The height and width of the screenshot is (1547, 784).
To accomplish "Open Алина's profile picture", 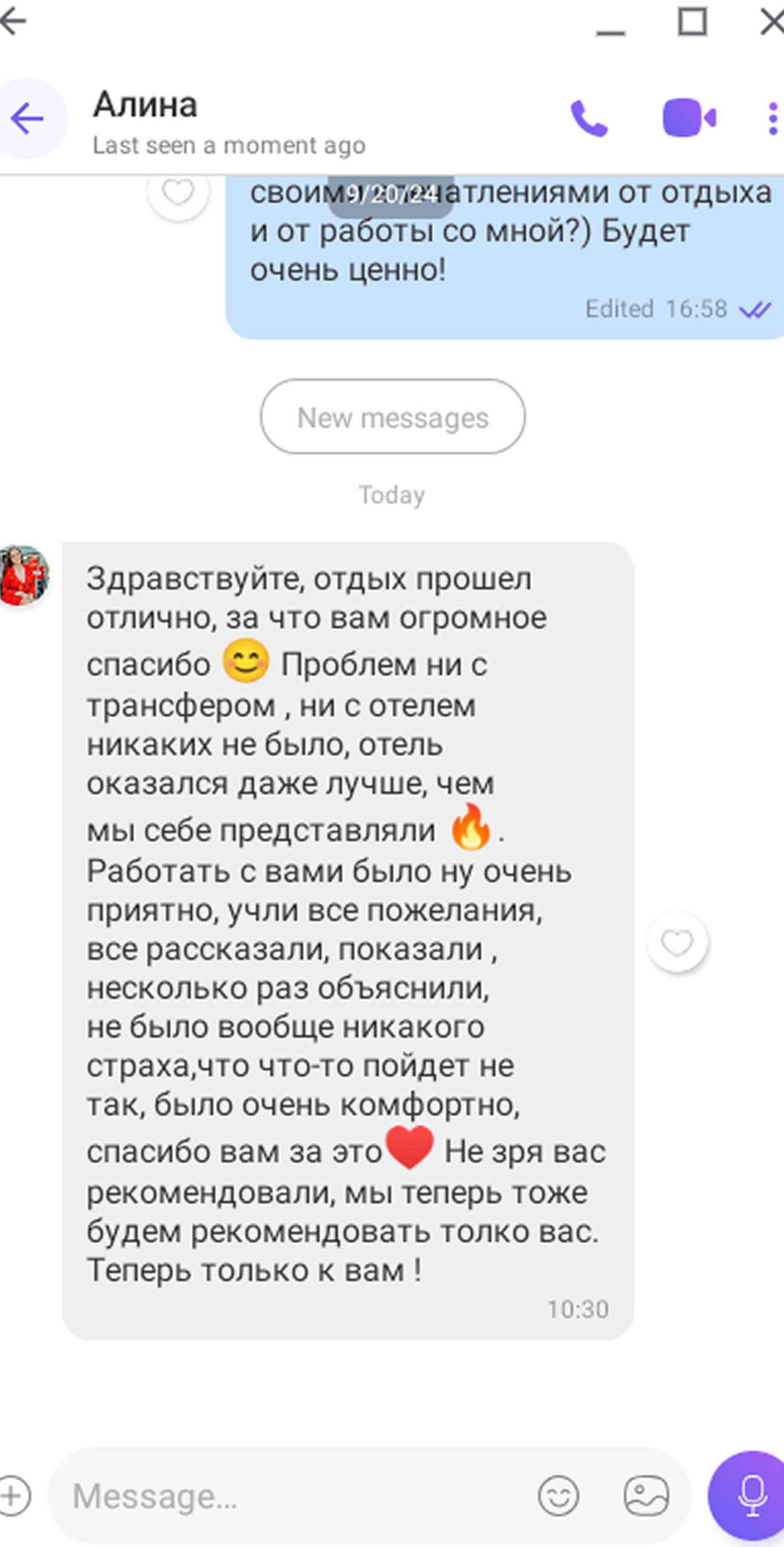I will tap(23, 575).
